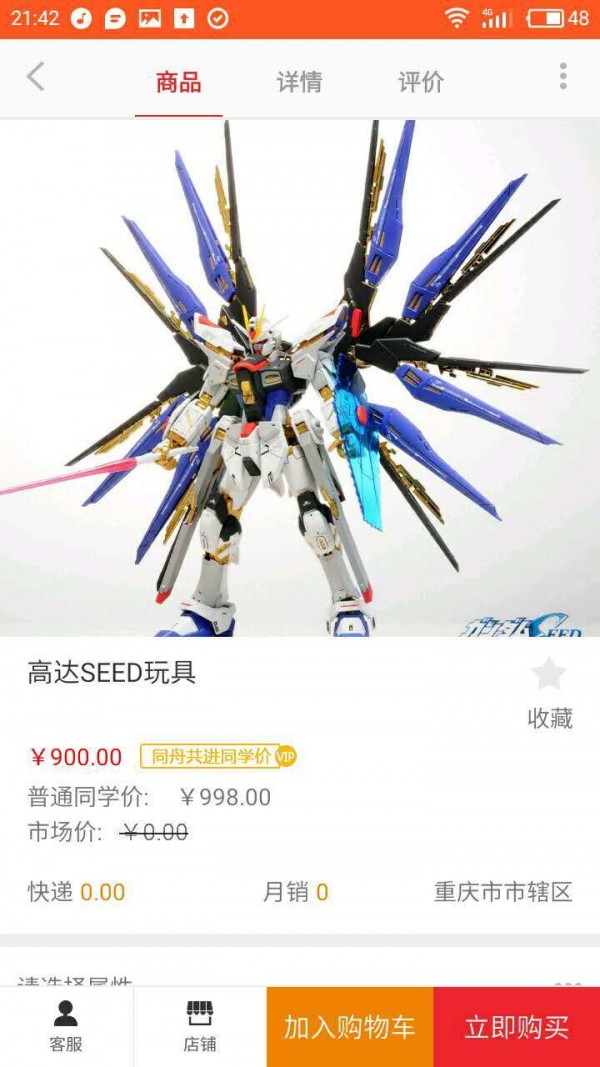
Task: Tap 加入购物车 to add to cart
Action: click(x=349, y=1027)
